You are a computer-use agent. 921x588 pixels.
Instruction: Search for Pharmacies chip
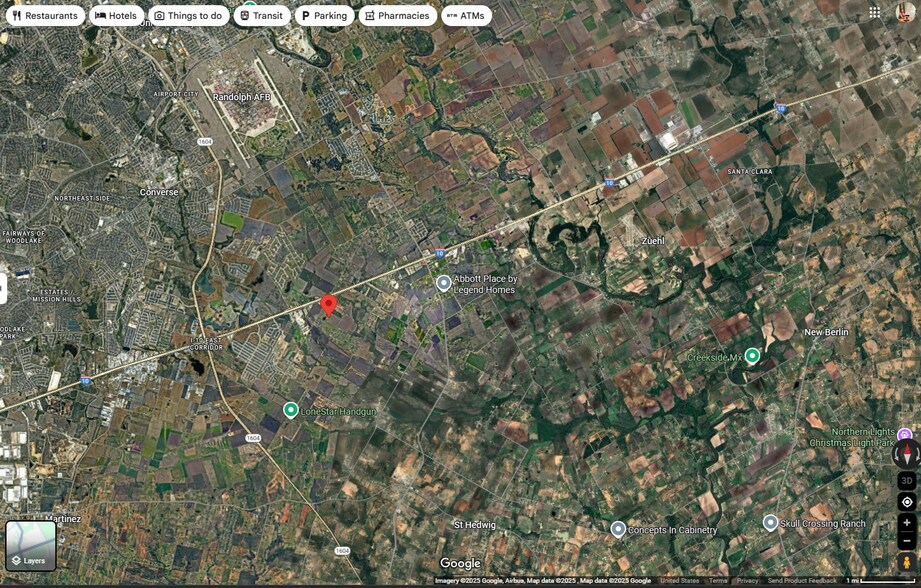coord(397,16)
